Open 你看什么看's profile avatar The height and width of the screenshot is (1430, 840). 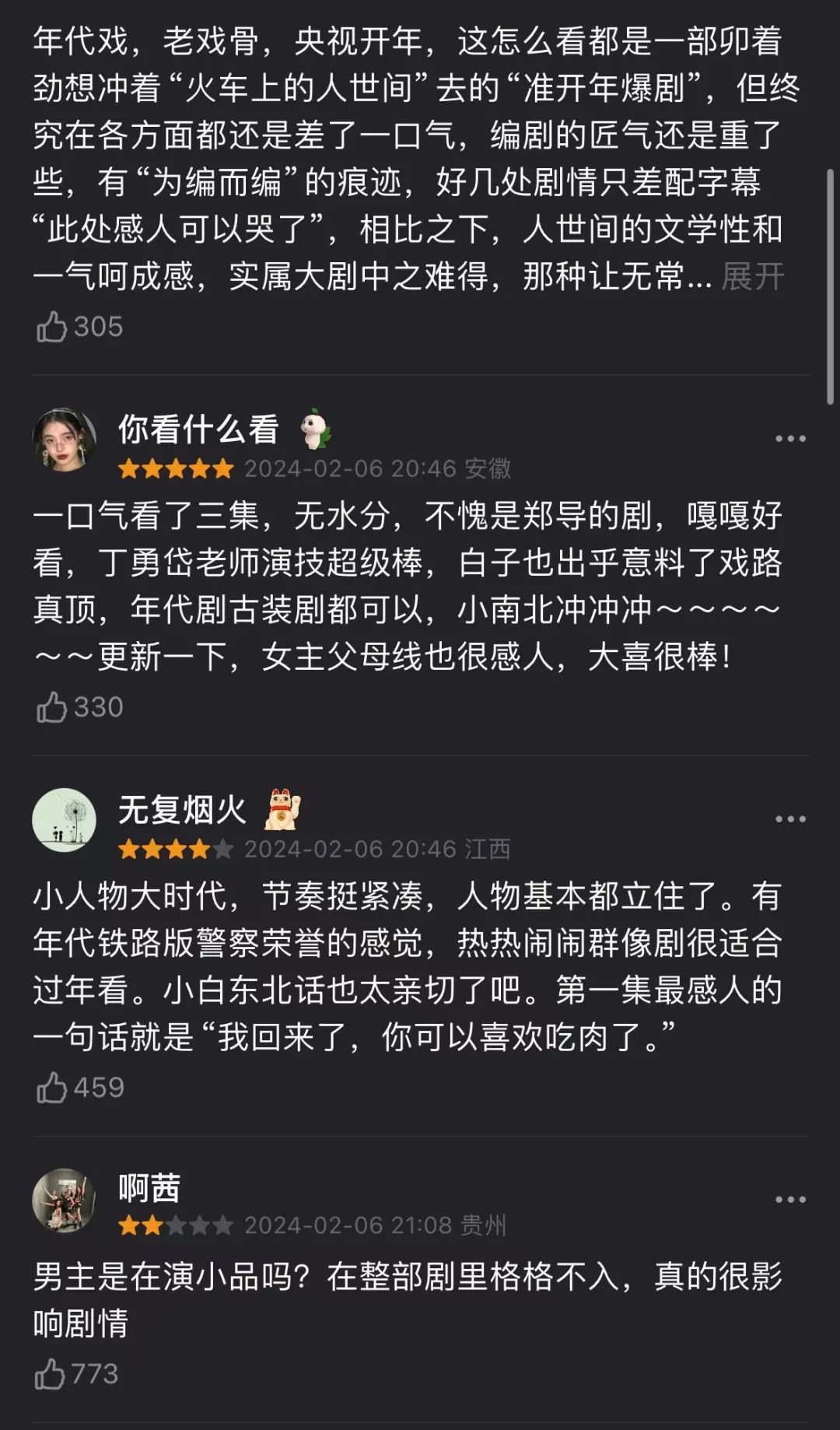64,439
